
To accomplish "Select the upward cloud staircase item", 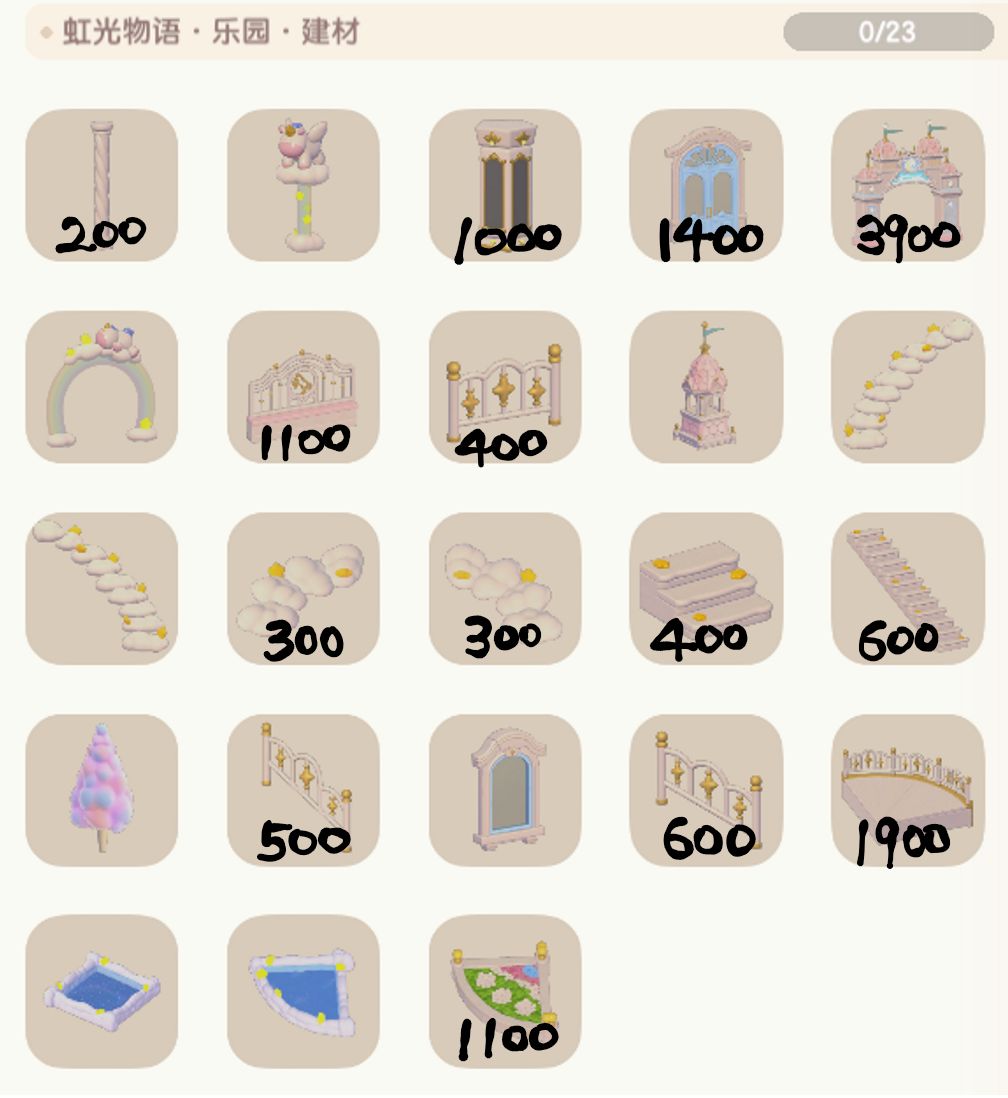I will (x=907, y=386).
